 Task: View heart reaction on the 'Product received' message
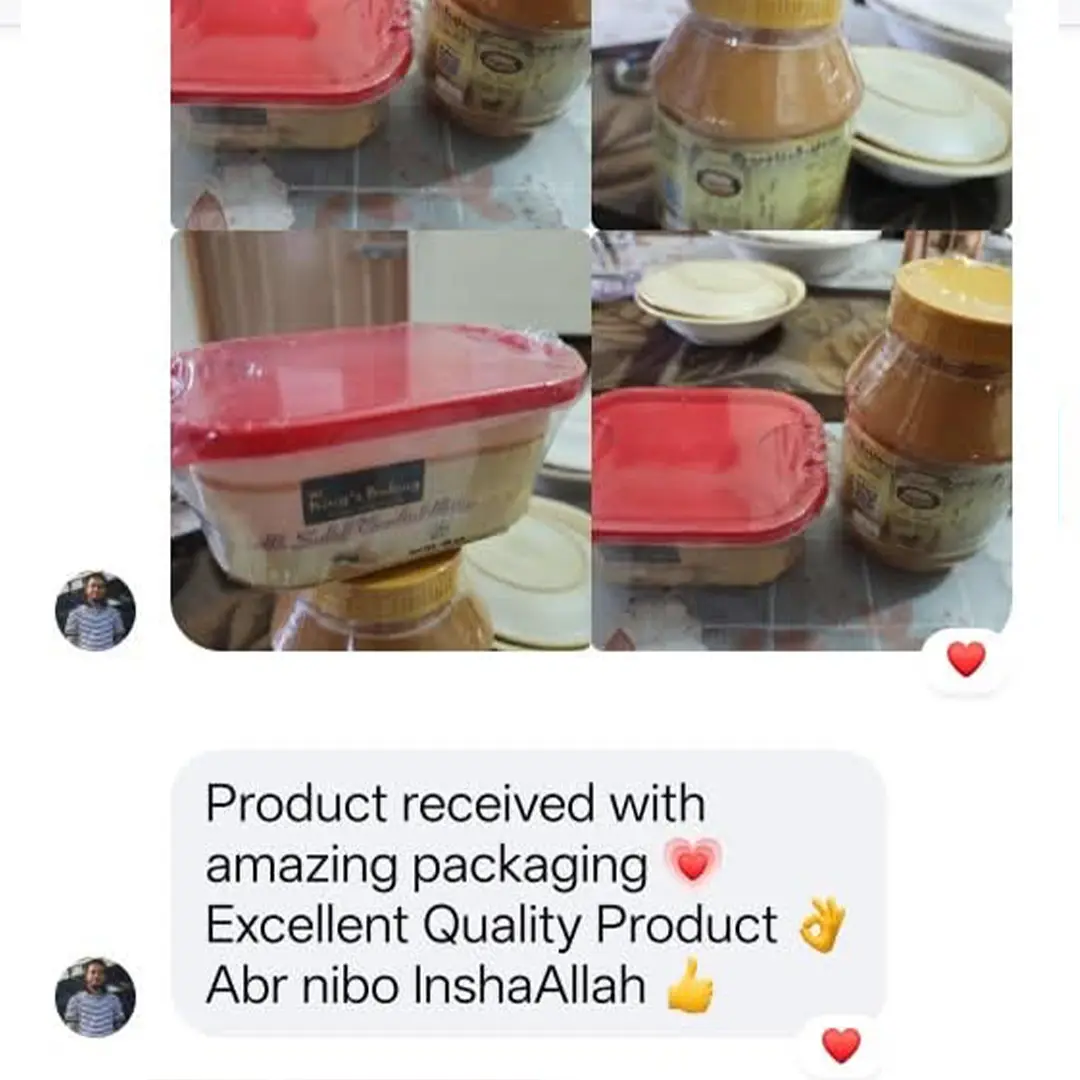tap(841, 1045)
